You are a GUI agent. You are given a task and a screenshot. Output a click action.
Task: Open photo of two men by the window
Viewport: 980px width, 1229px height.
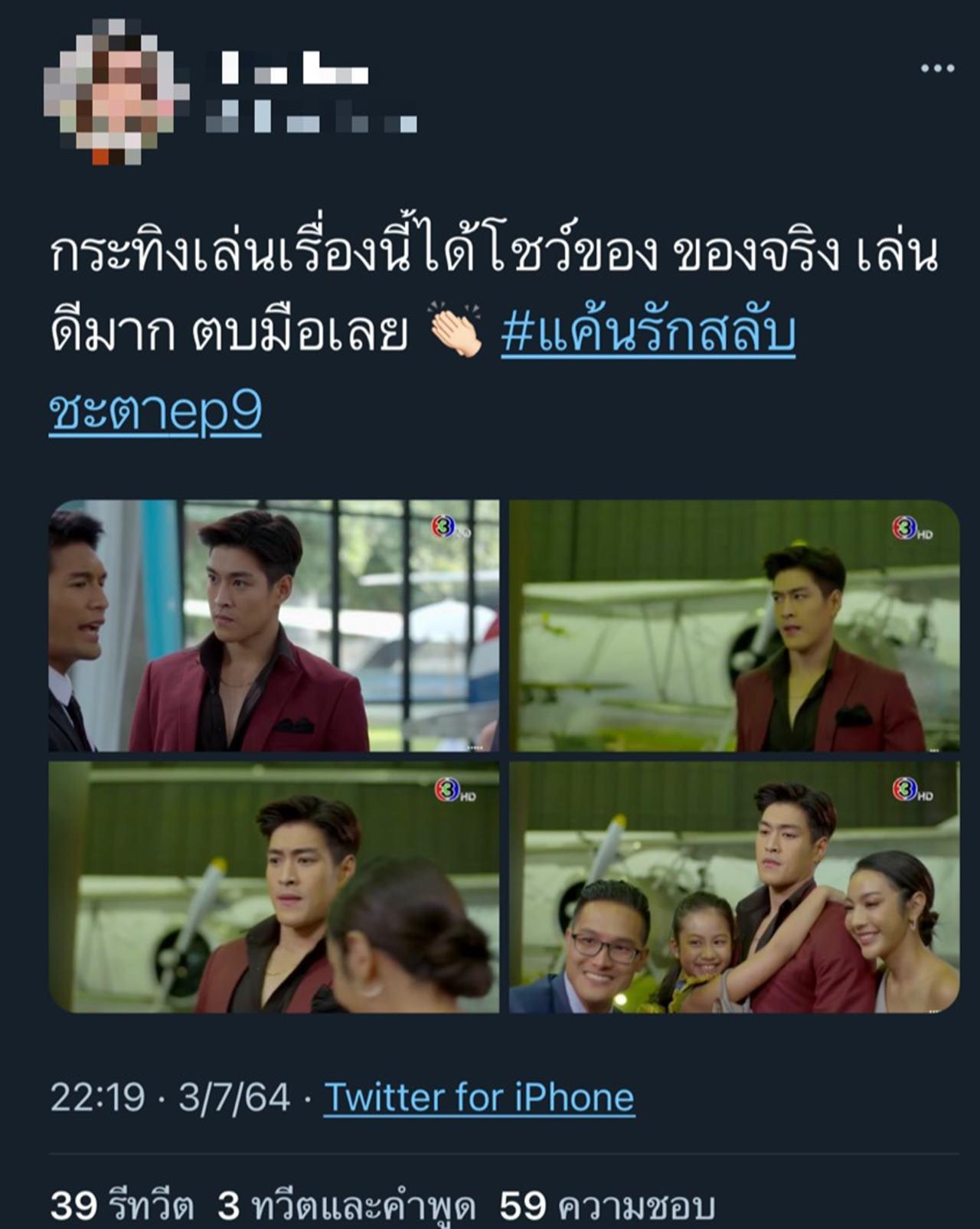click(274, 626)
